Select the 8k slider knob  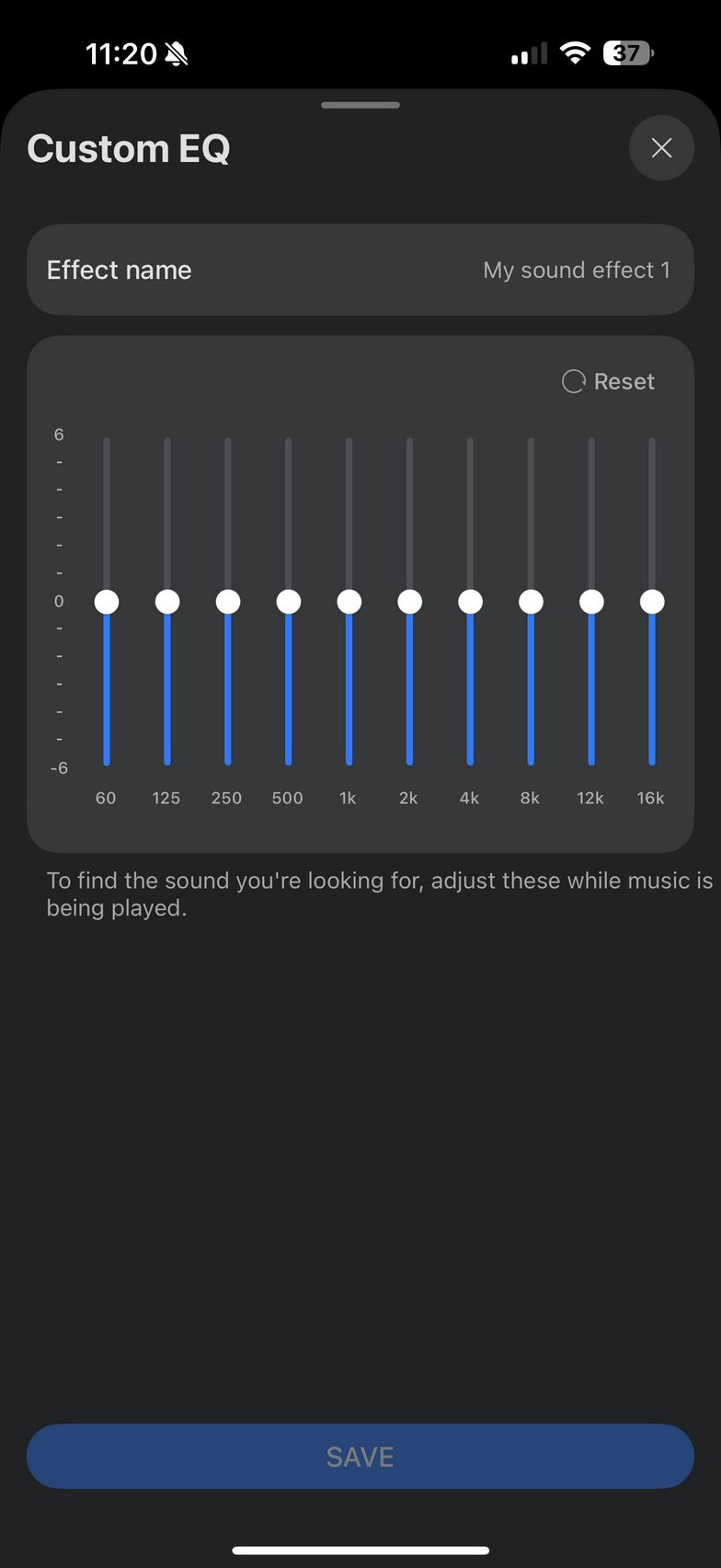coord(531,602)
